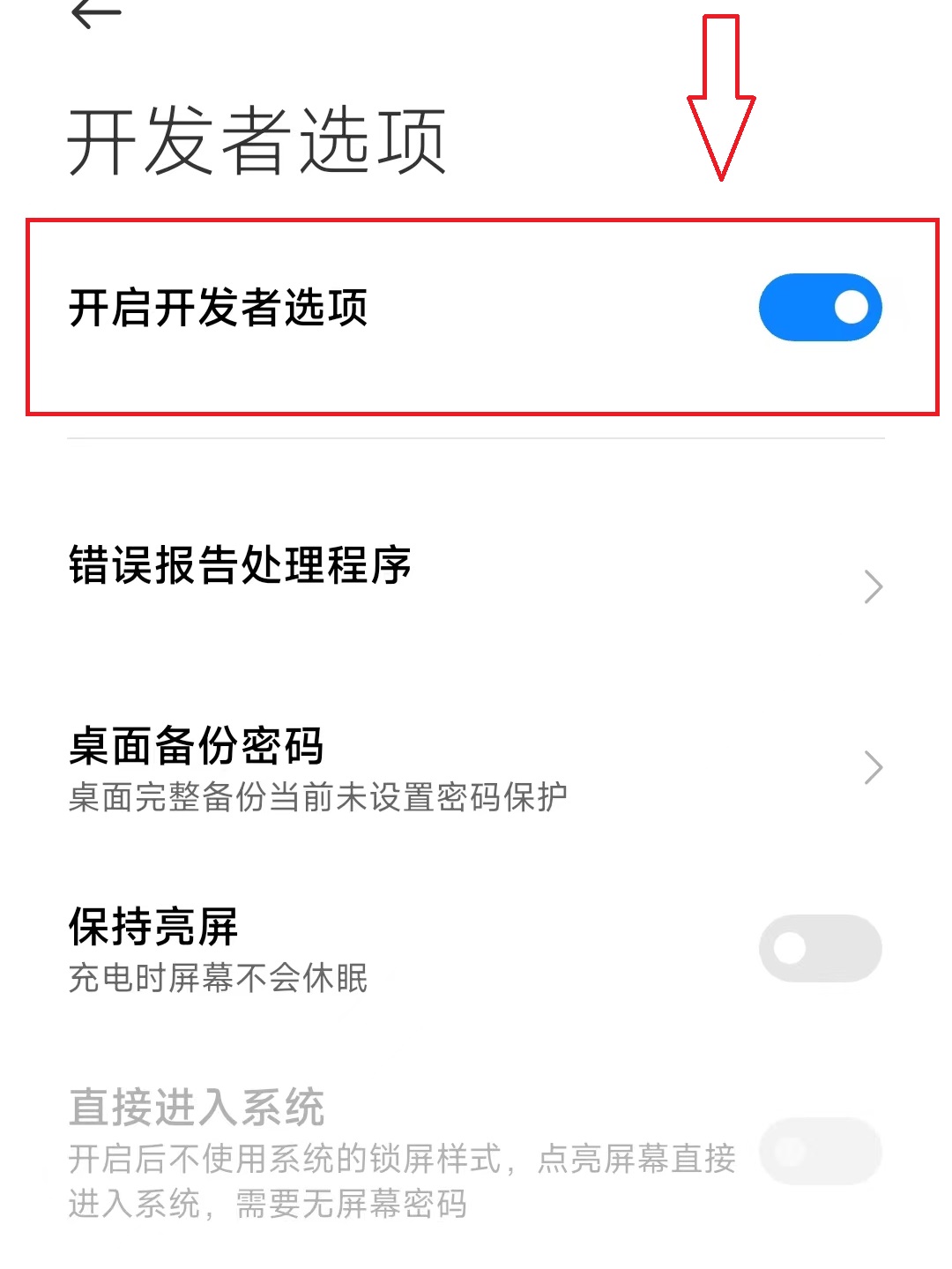Select the chevron beside 错误报告处理程序

[872, 585]
